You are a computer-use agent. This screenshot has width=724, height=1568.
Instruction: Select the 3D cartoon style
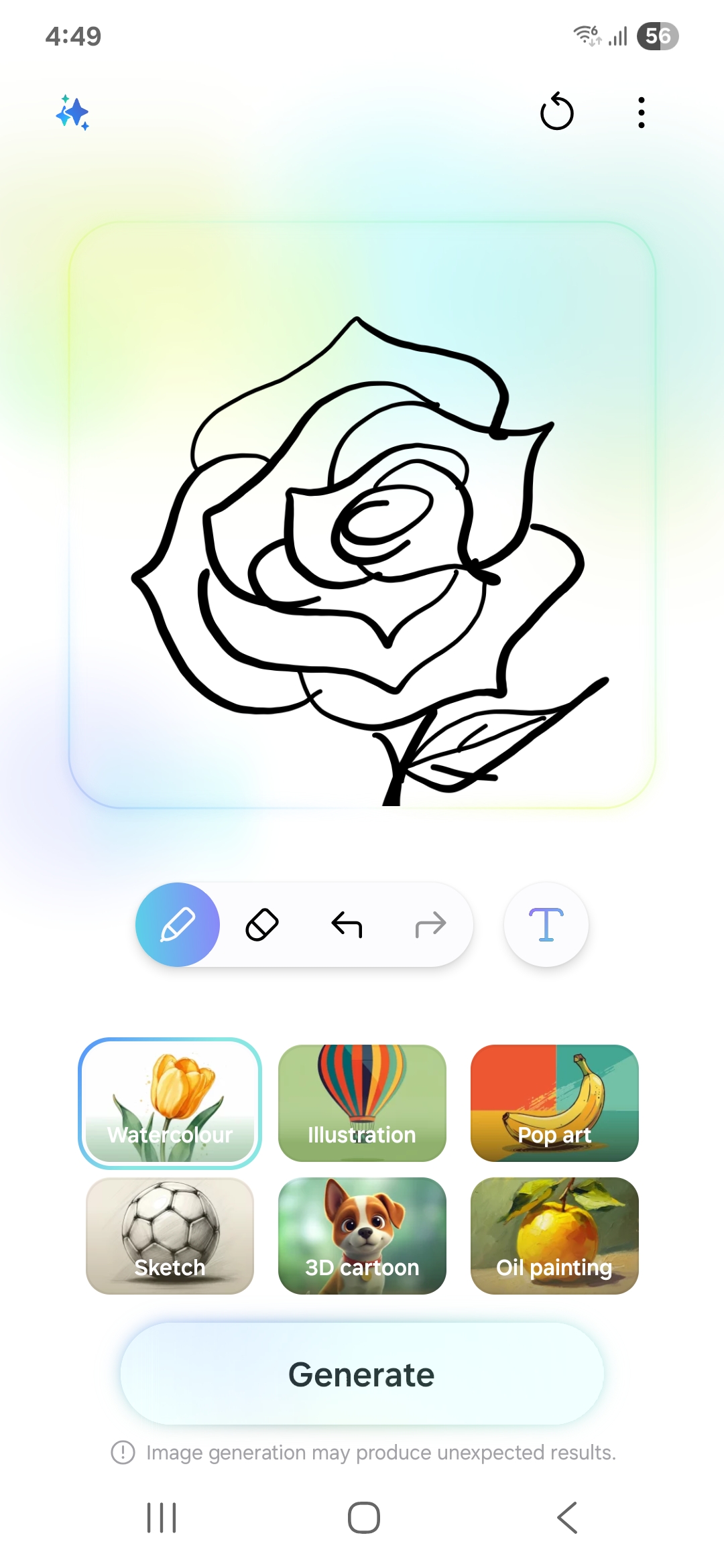pyautogui.click(x=362, y=1236)
